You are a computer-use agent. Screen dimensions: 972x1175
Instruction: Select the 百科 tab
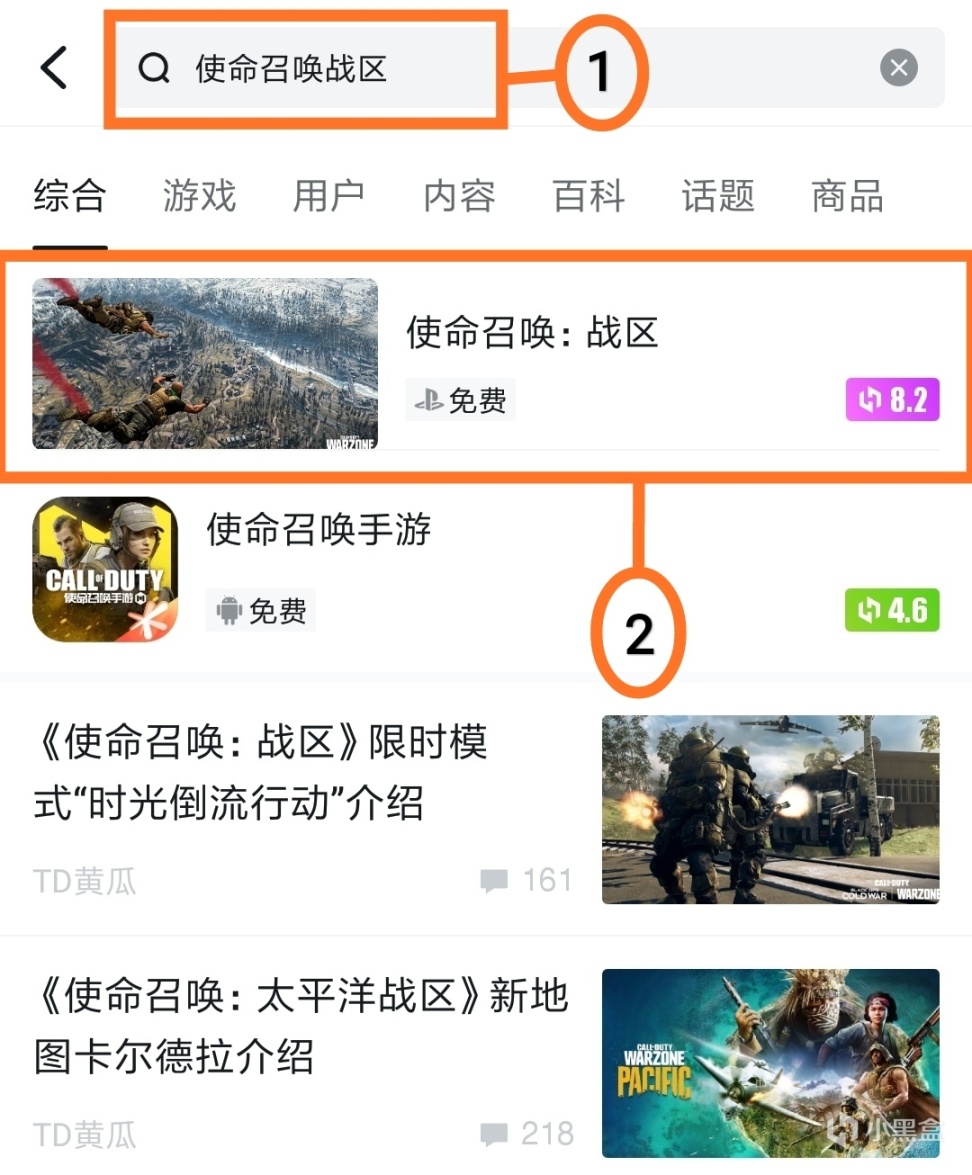(x=589, y=196)
